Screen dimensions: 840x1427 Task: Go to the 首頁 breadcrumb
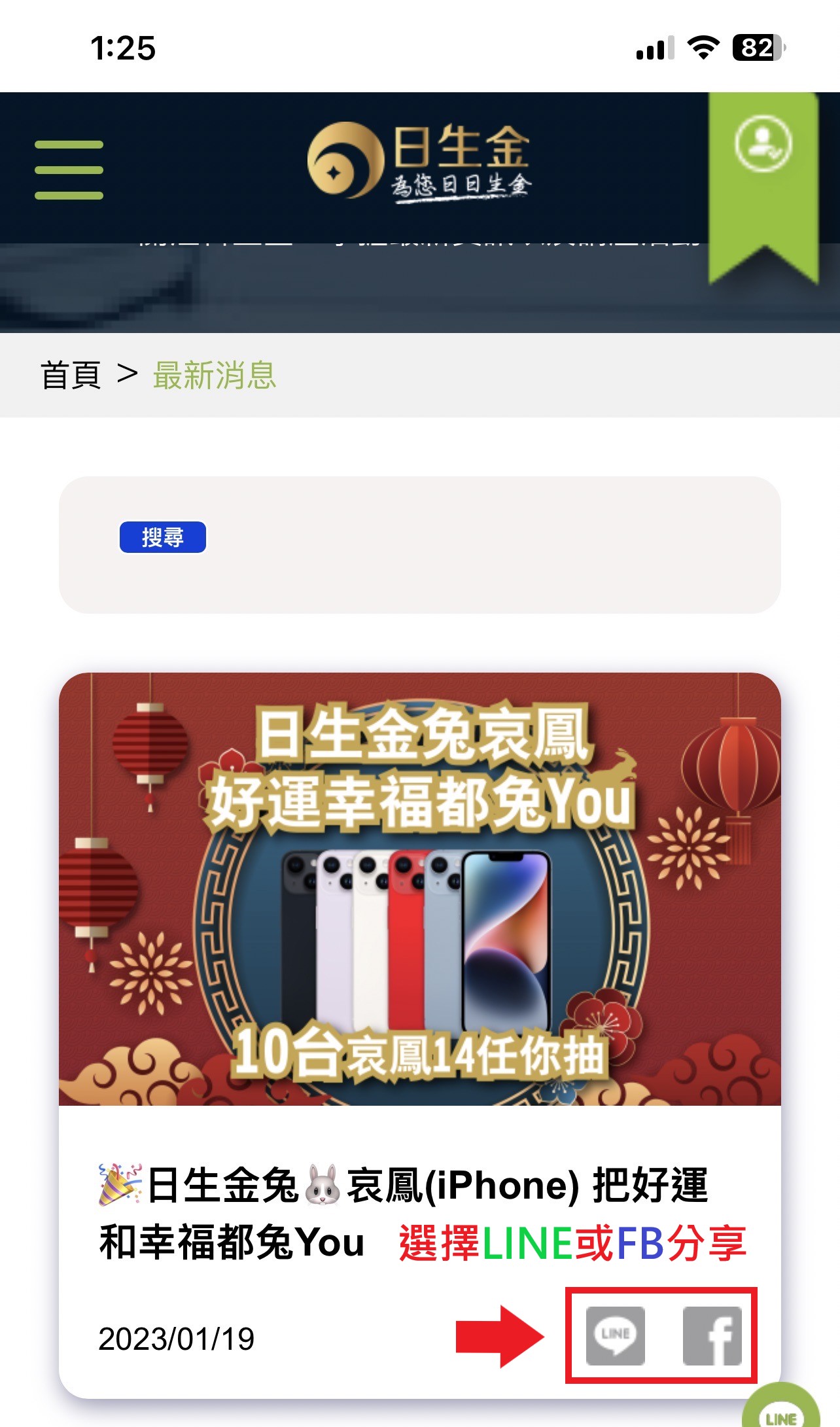click(x=71, y=376)
